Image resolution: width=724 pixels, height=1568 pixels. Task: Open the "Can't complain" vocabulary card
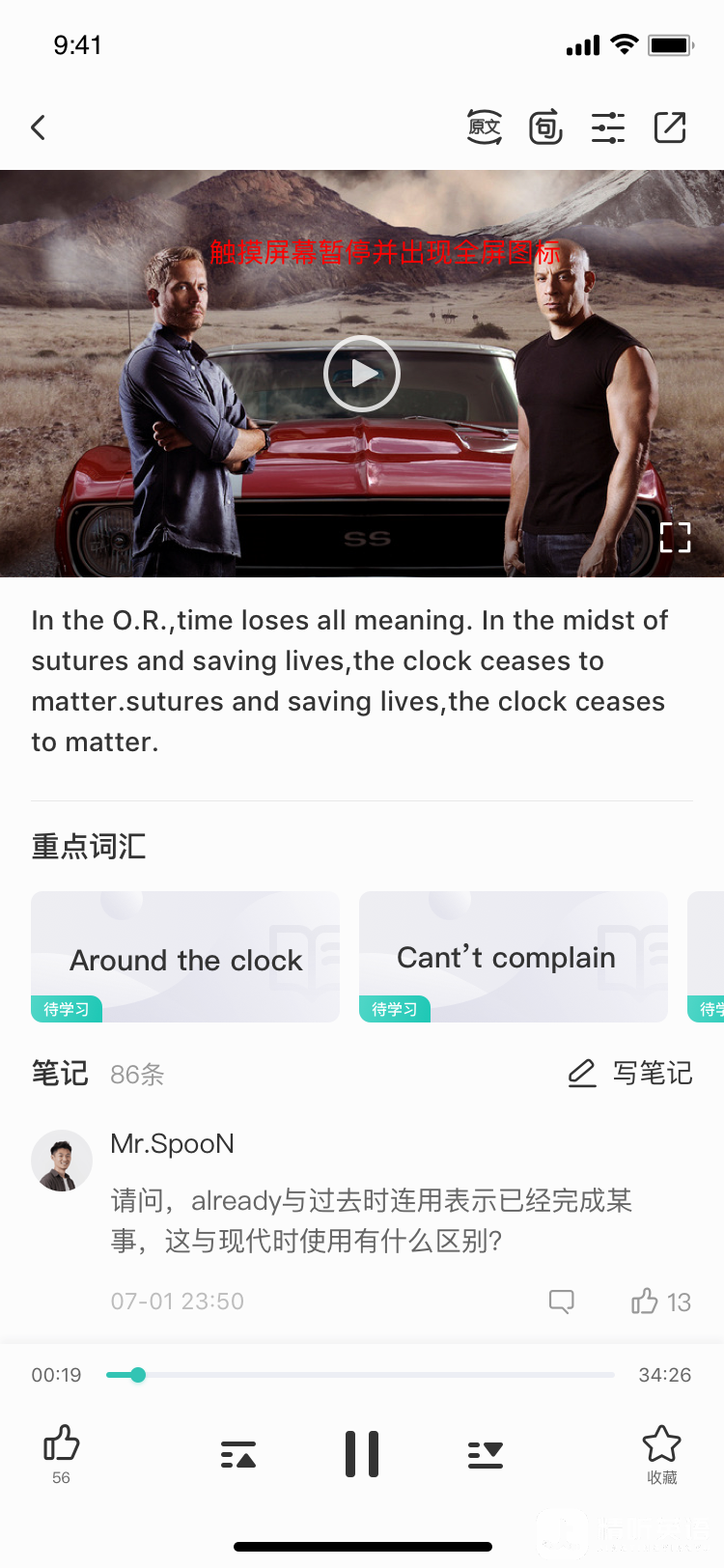(513, 958)
